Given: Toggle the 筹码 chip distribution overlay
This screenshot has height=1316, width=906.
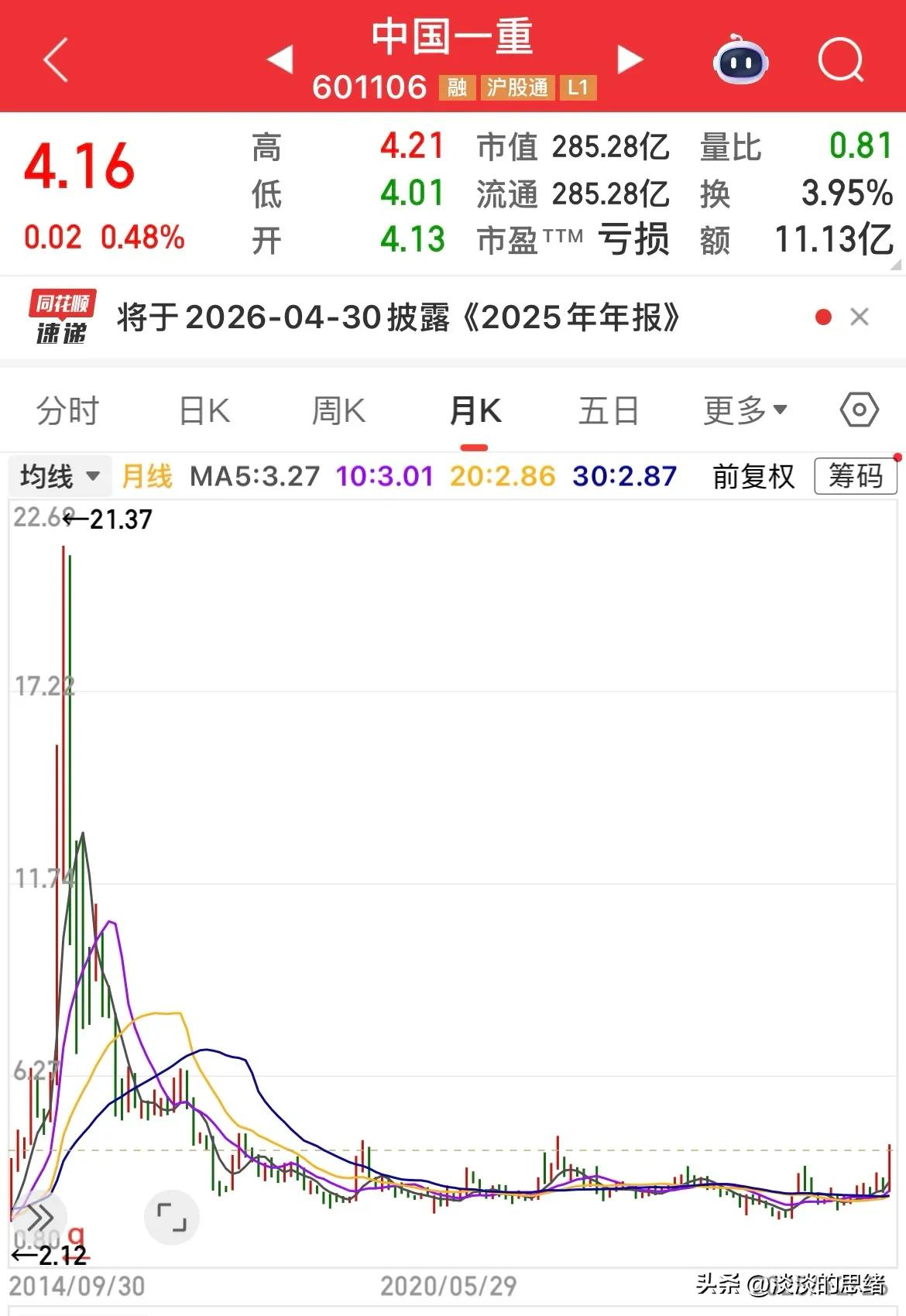Looking at the screenshot, I should click(x=854, y=477).
